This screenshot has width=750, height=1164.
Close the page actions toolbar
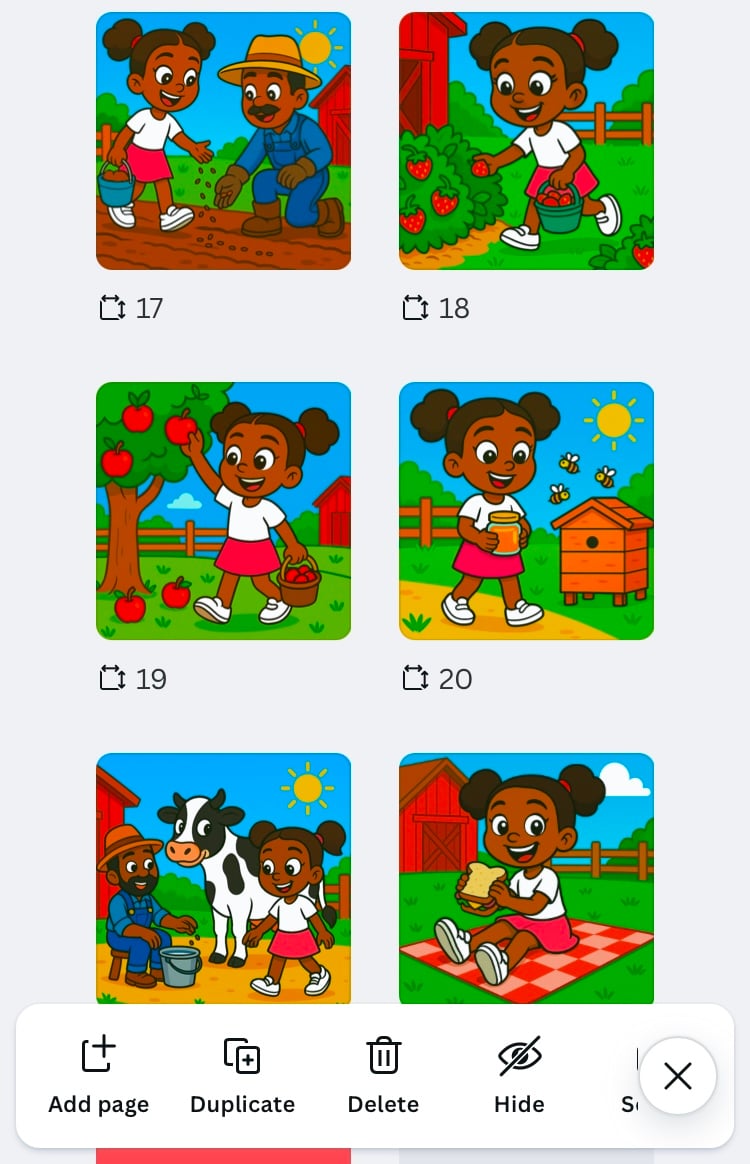[677, 1076]
